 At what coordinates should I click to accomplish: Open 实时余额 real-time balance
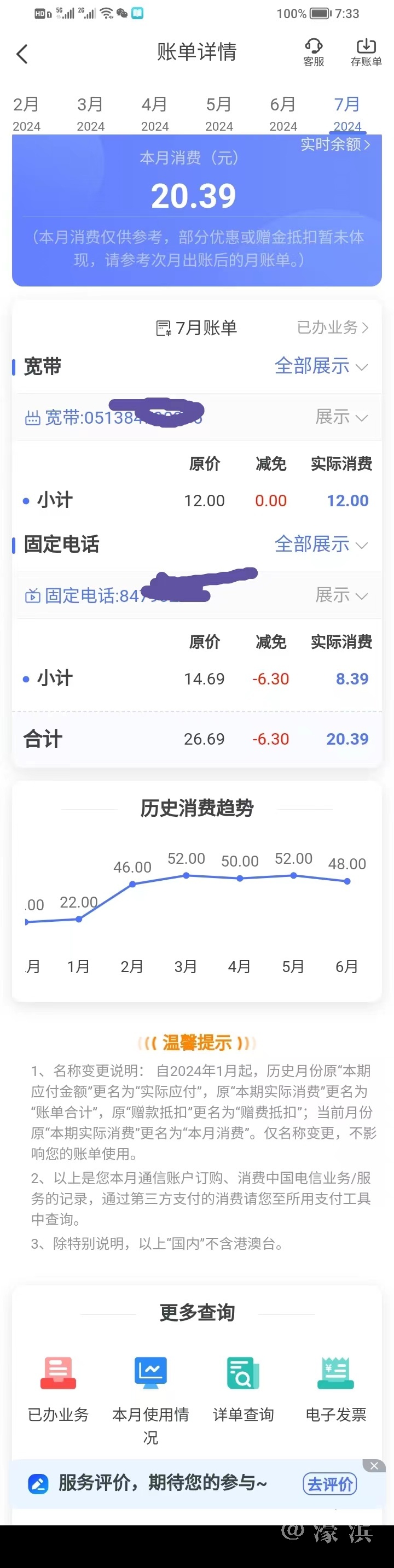coord(335,144)
